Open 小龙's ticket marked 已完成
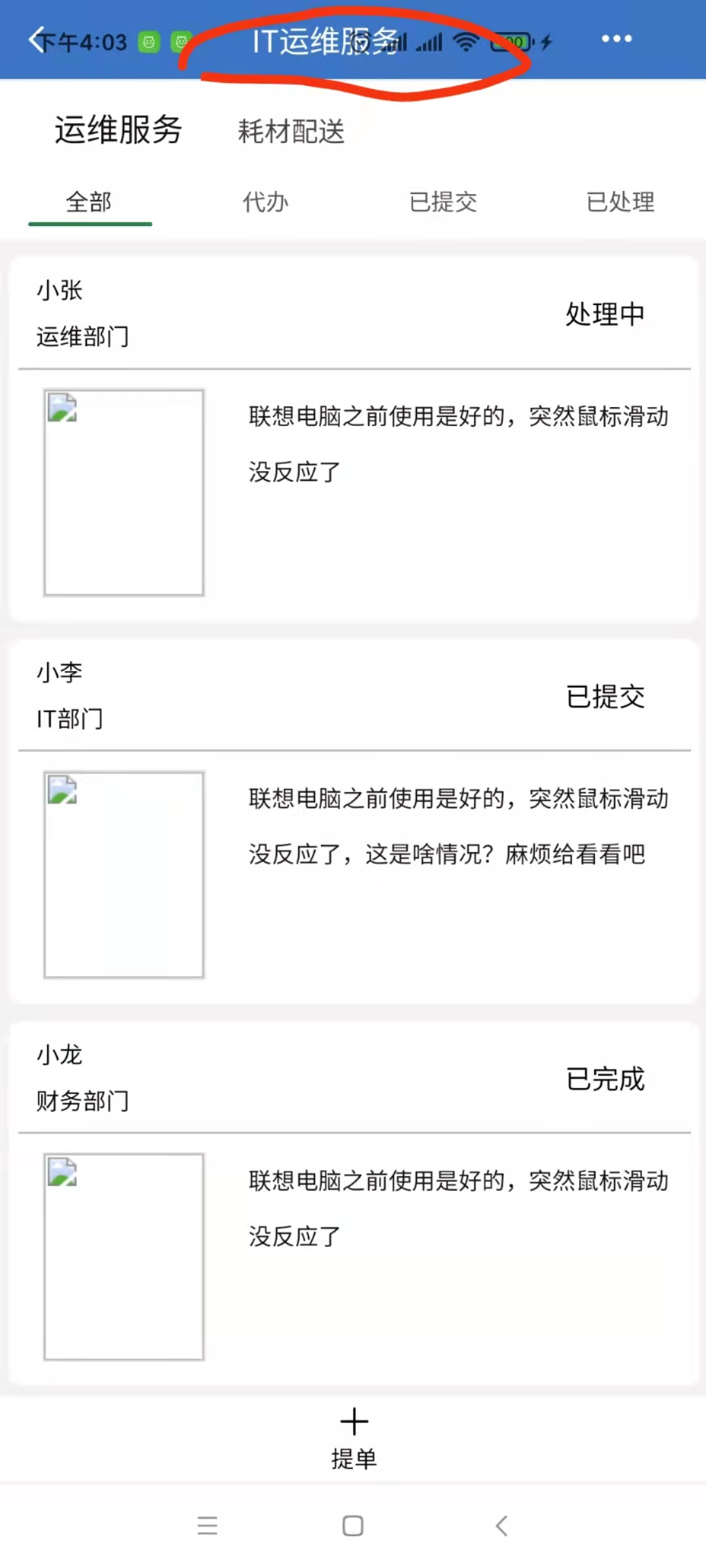 coord(353,1202)
